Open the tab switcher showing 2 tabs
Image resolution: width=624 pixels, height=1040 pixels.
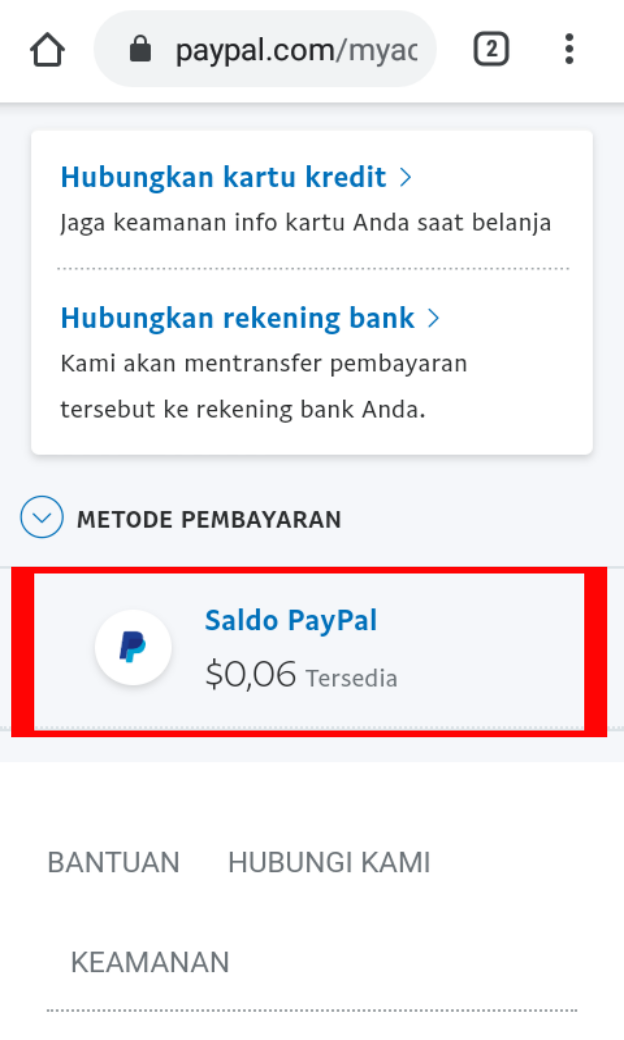[490, 49]
